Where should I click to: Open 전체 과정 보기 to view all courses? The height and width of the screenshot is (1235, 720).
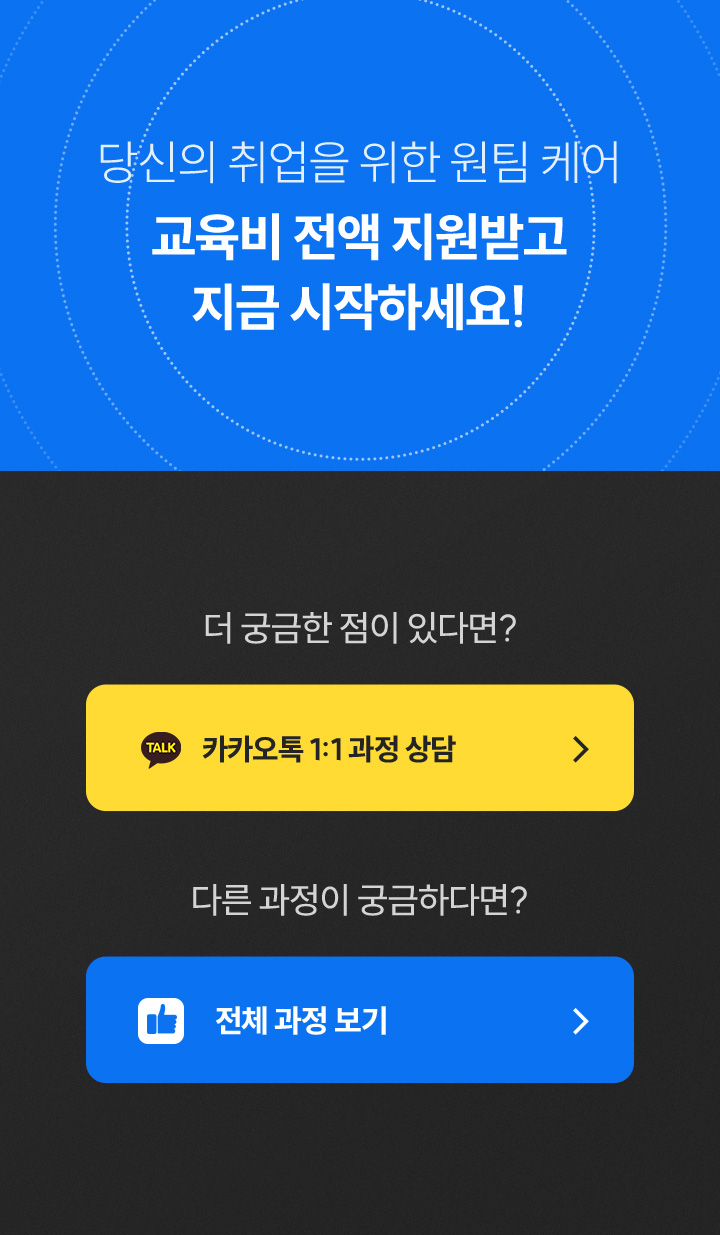pyautogui.click(x=360, y=1020)
